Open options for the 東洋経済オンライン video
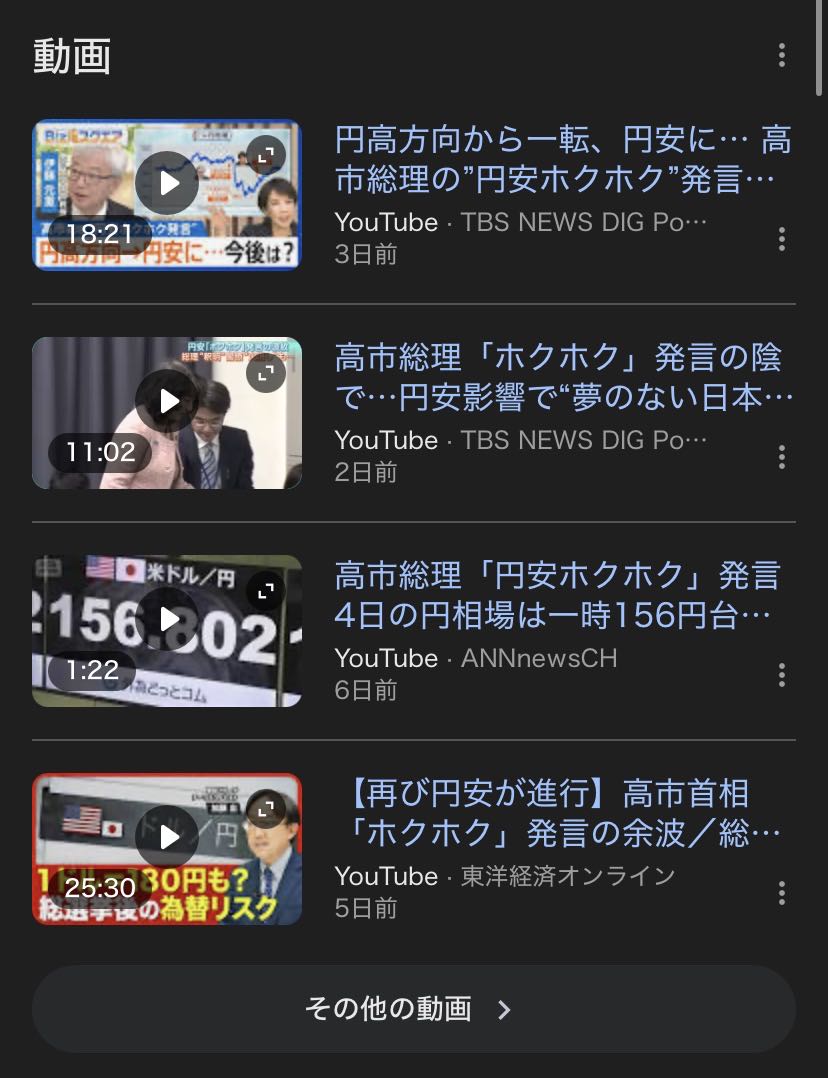This screenshot has height=1078, width=828. tap(781, 893)
